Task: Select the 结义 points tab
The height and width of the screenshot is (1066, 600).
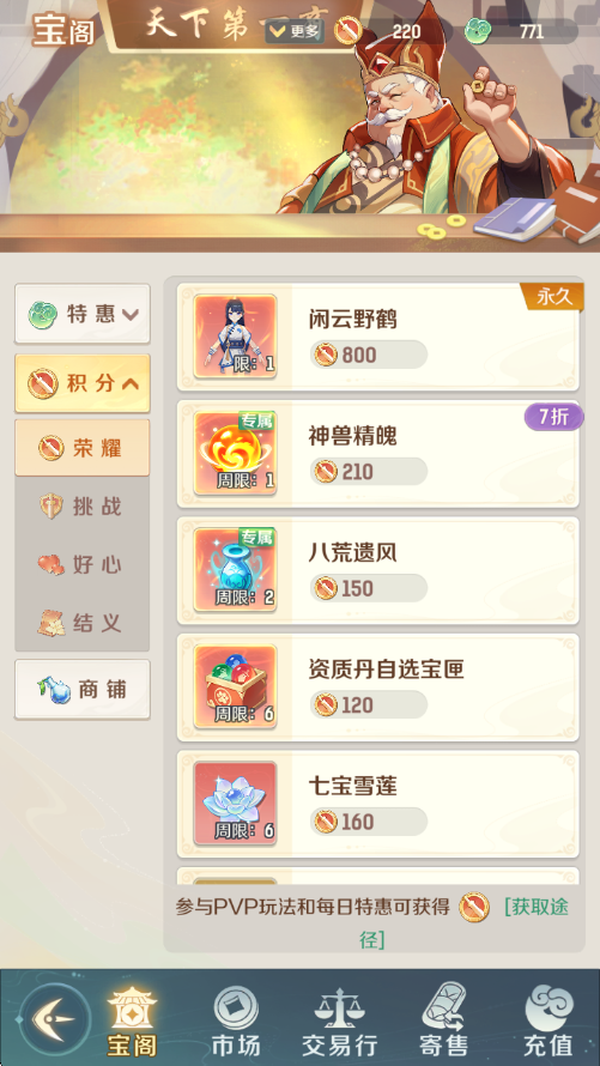Action: tap(82, 622)
